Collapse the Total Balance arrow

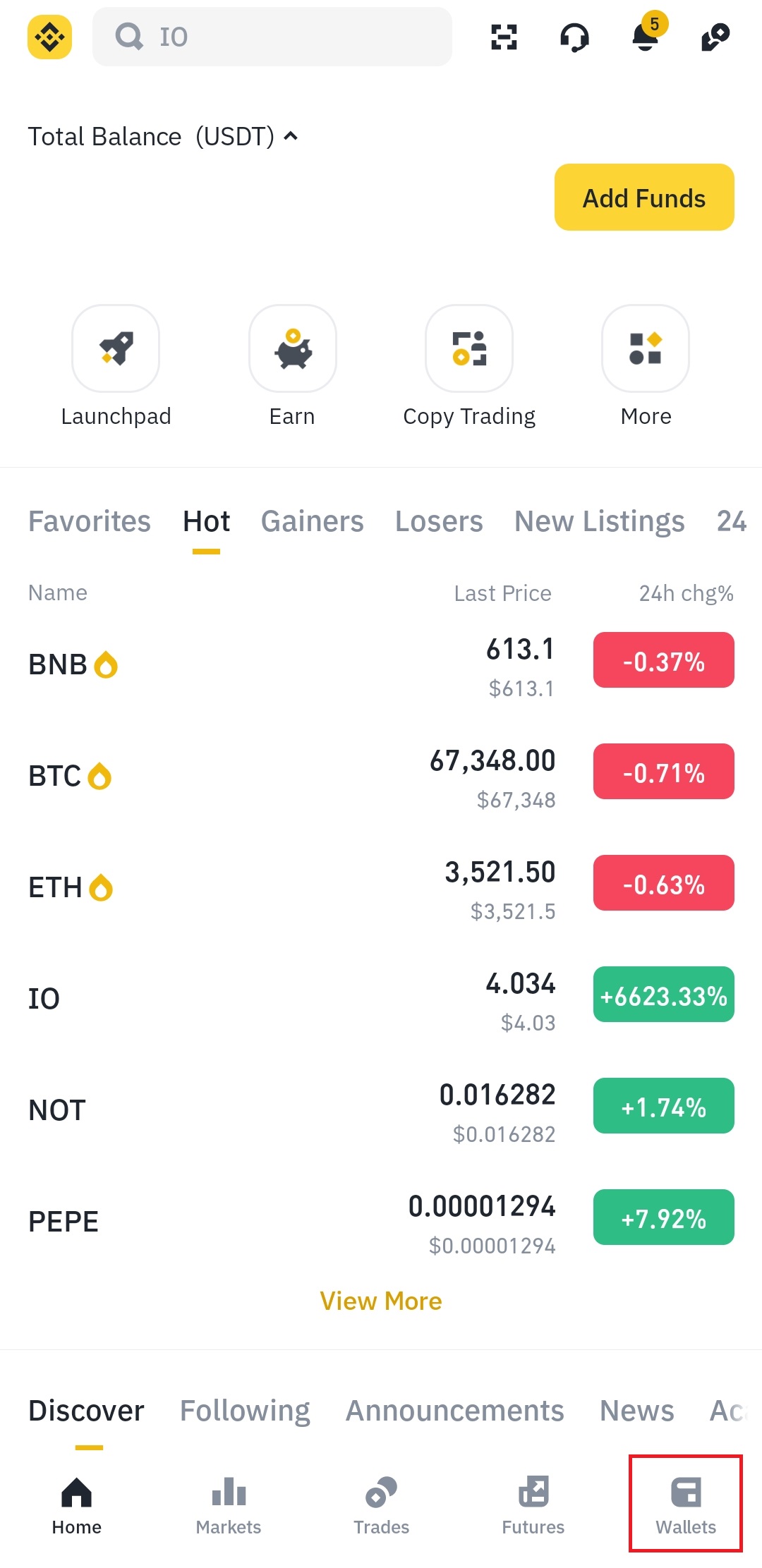click(291, 136)
